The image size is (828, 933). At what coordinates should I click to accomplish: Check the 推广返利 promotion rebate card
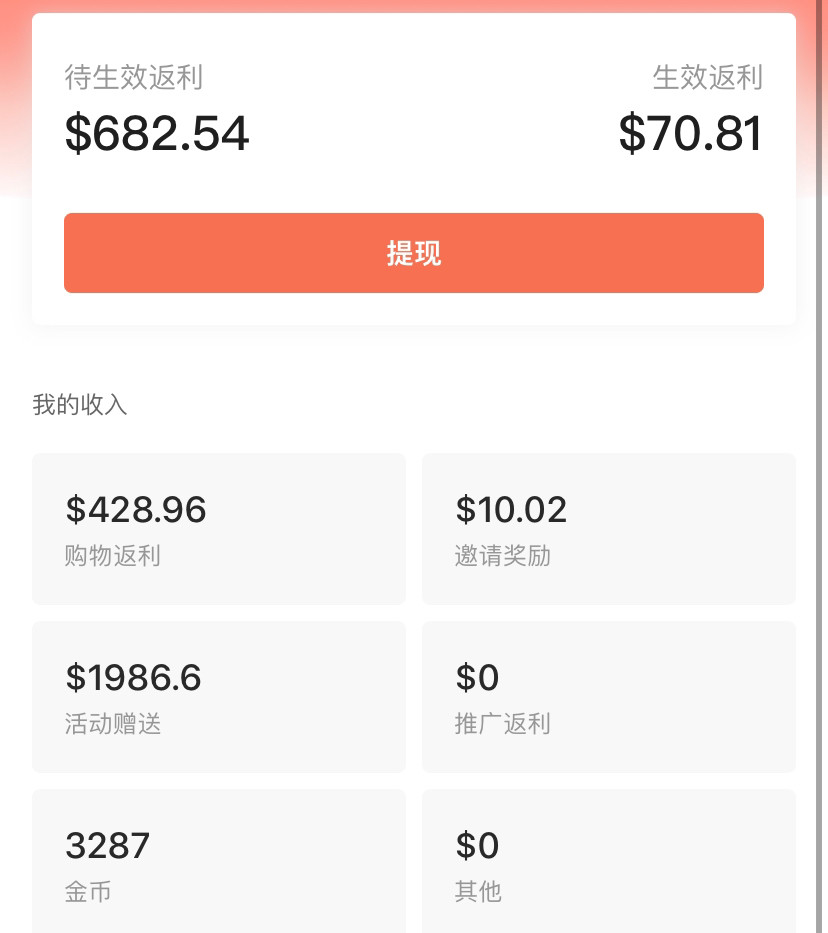(x=608, y=696)
